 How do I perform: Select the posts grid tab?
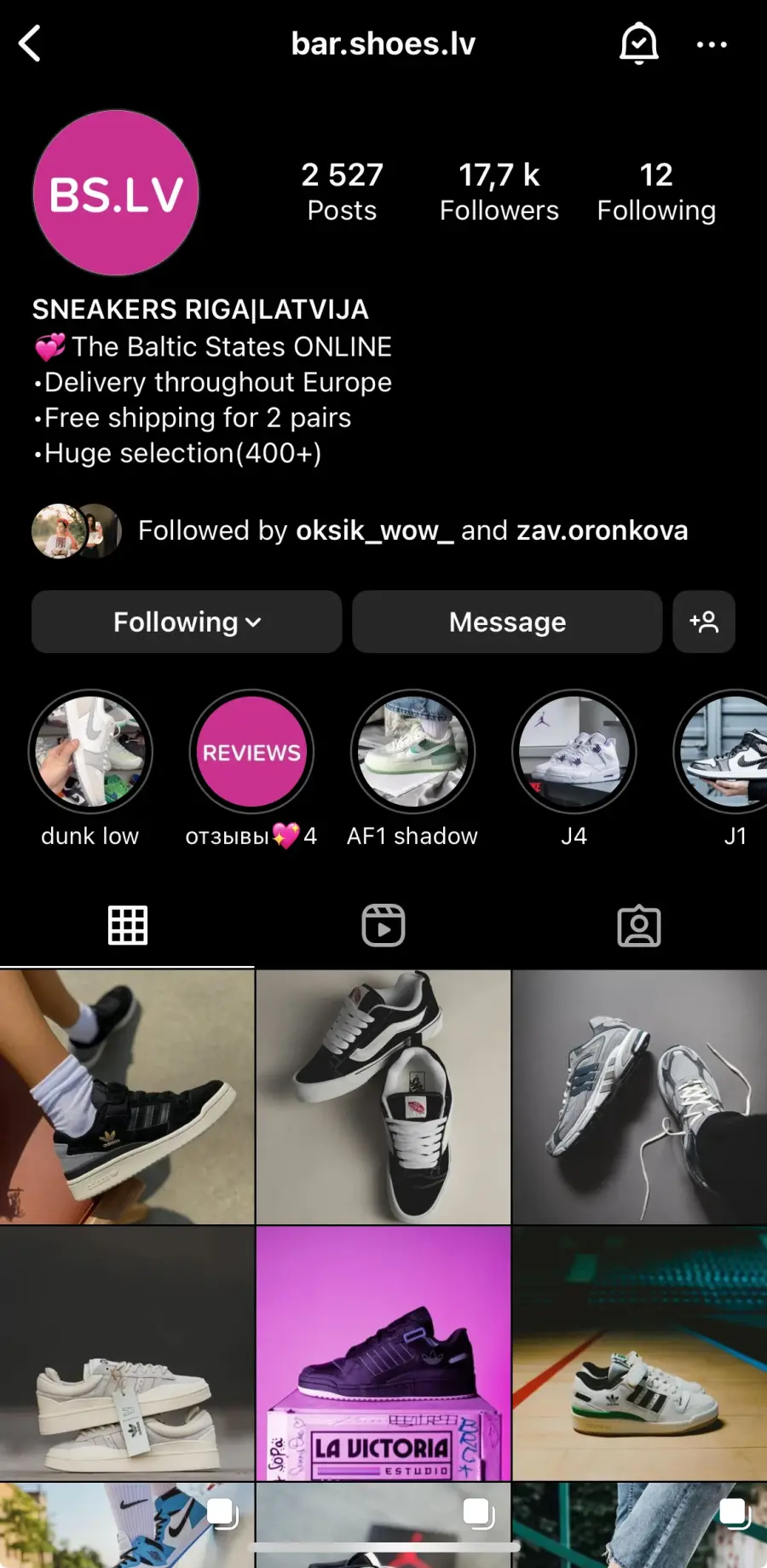click(128, 925)
